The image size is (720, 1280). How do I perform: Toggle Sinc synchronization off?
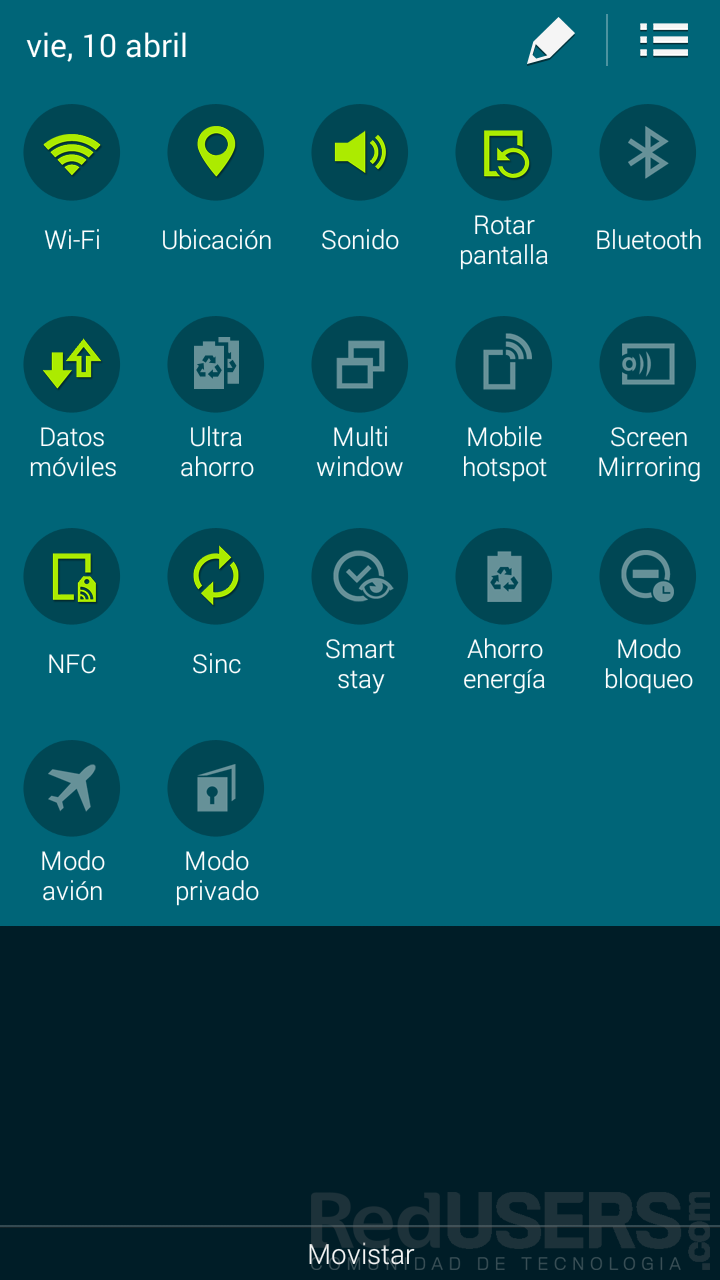pyautogui.click(x=216, y=577)
